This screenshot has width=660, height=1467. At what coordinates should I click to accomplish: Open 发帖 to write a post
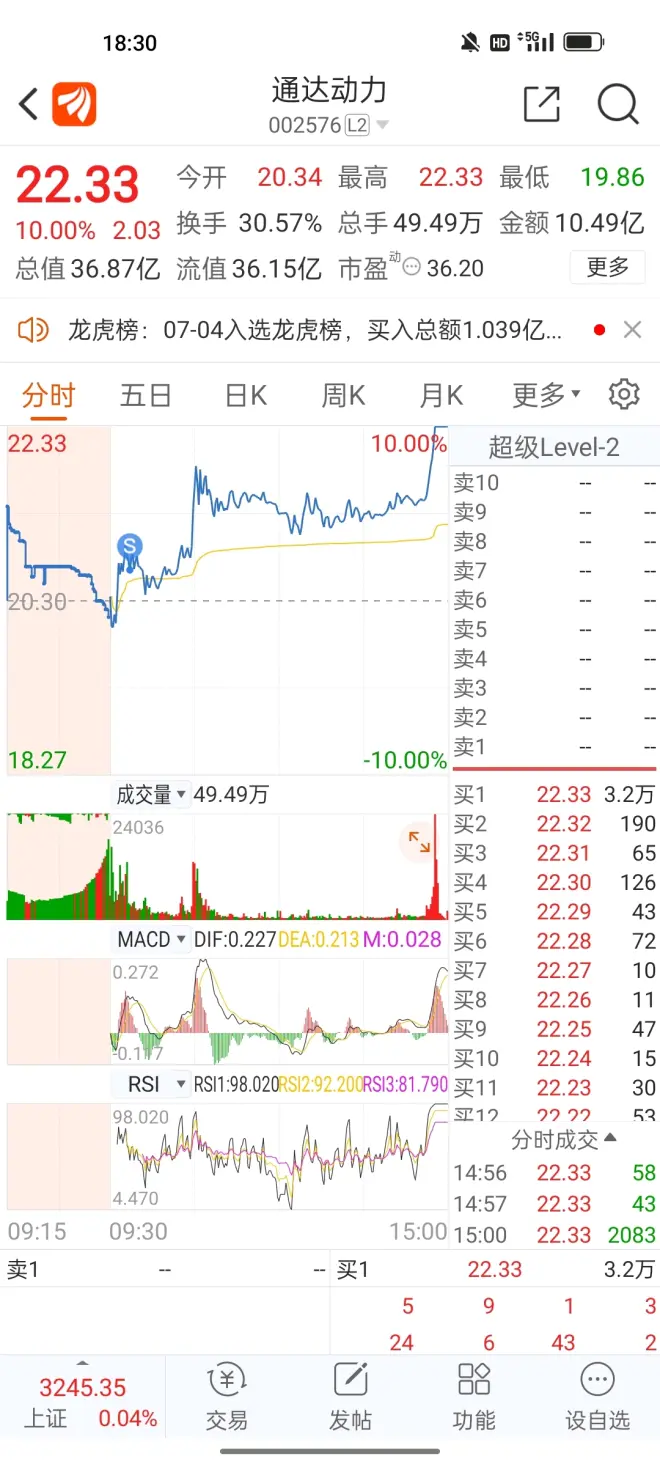[x=350, y=1397]
